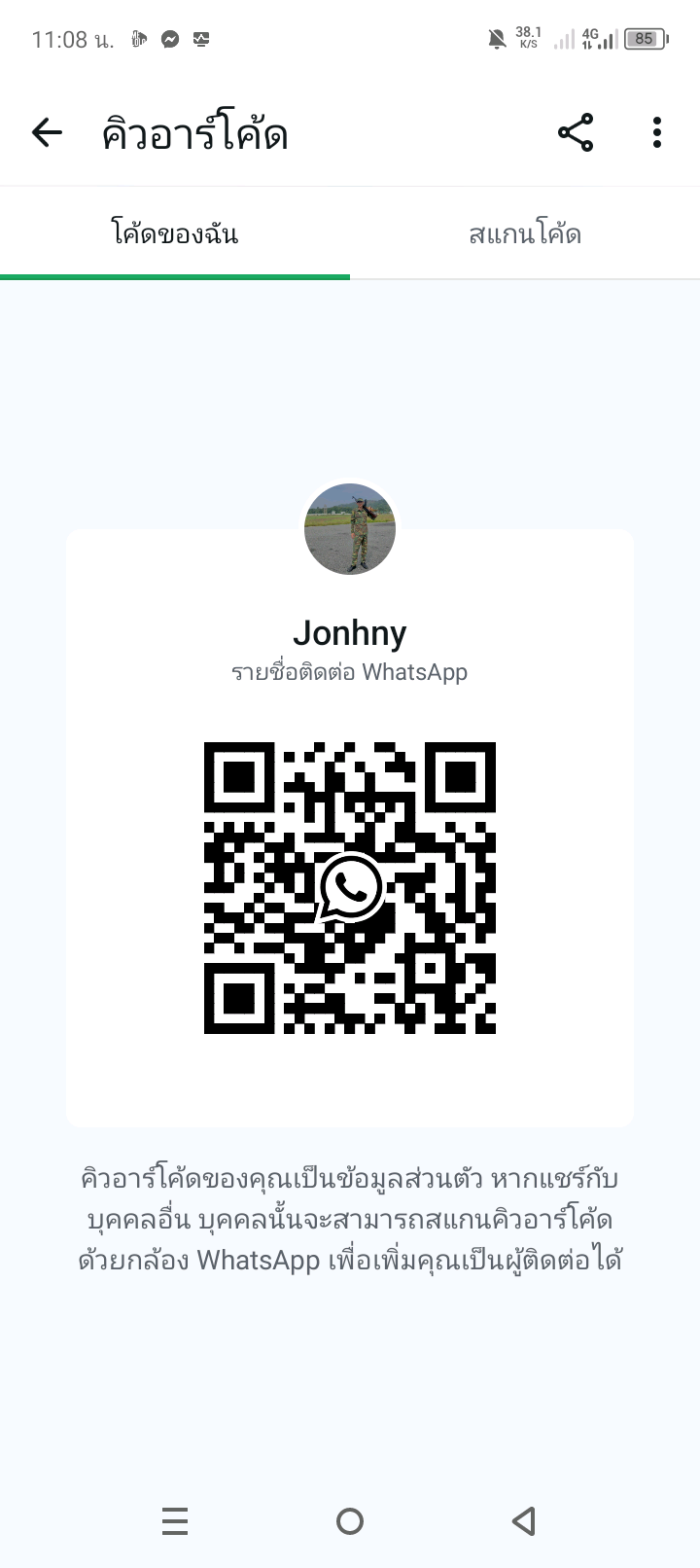This screenshot has width=700, height=1568.
Task: Open the overflow menu
Action: click(x=657, y=132)
